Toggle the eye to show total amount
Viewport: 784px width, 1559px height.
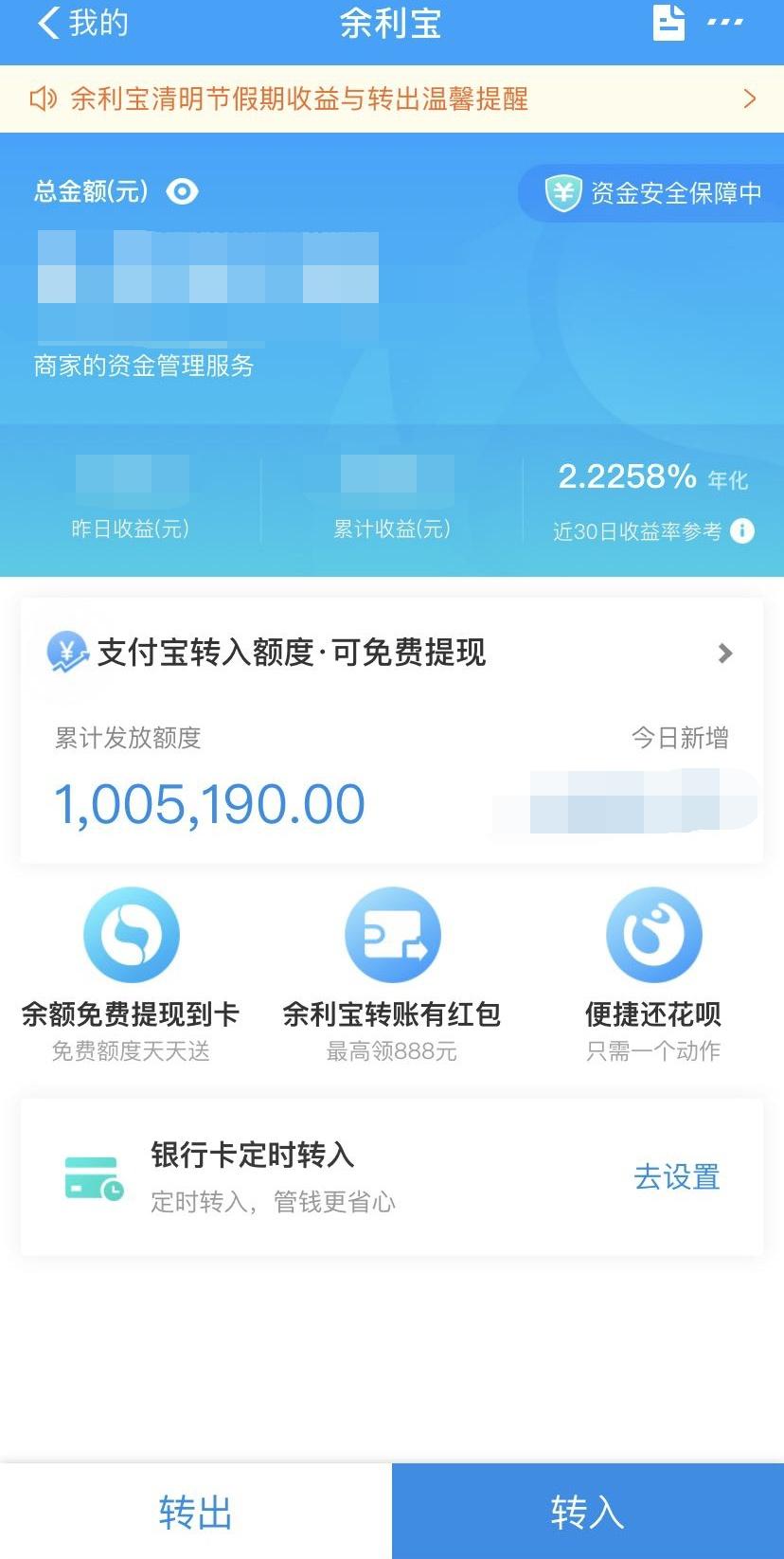point(182,191)
